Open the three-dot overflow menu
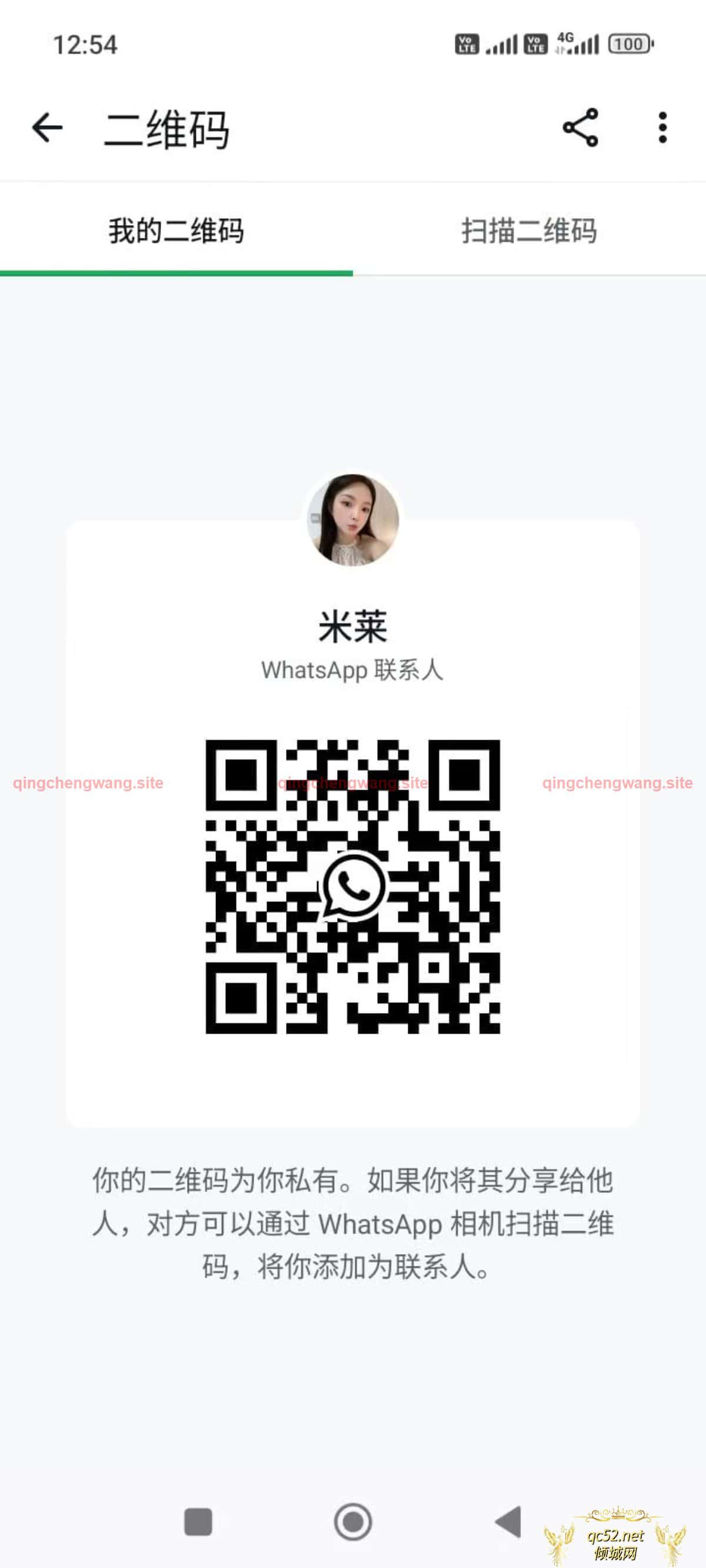 coord(662,128)
